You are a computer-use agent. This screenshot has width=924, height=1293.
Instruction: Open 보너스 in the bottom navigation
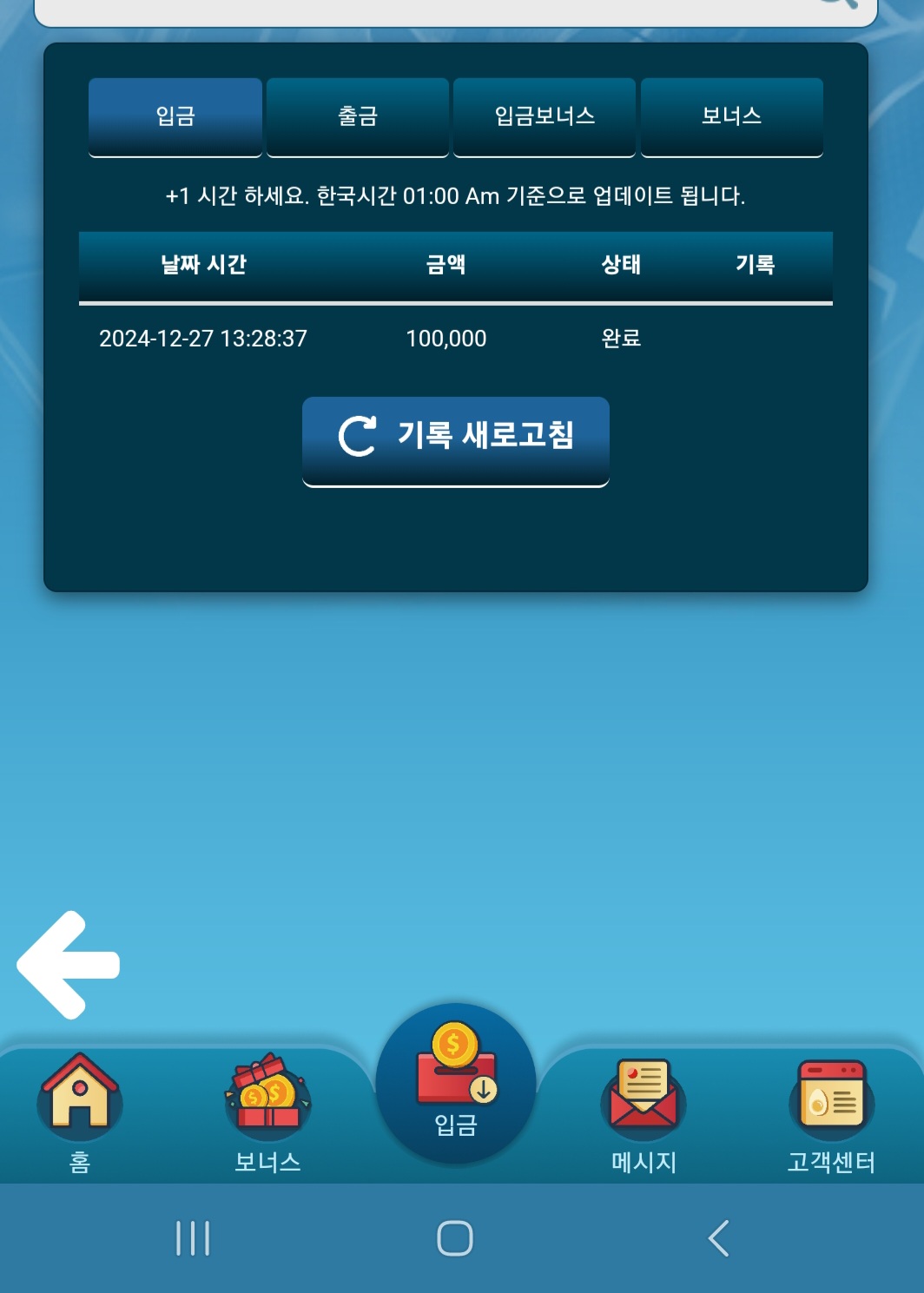click(267, 1112)
